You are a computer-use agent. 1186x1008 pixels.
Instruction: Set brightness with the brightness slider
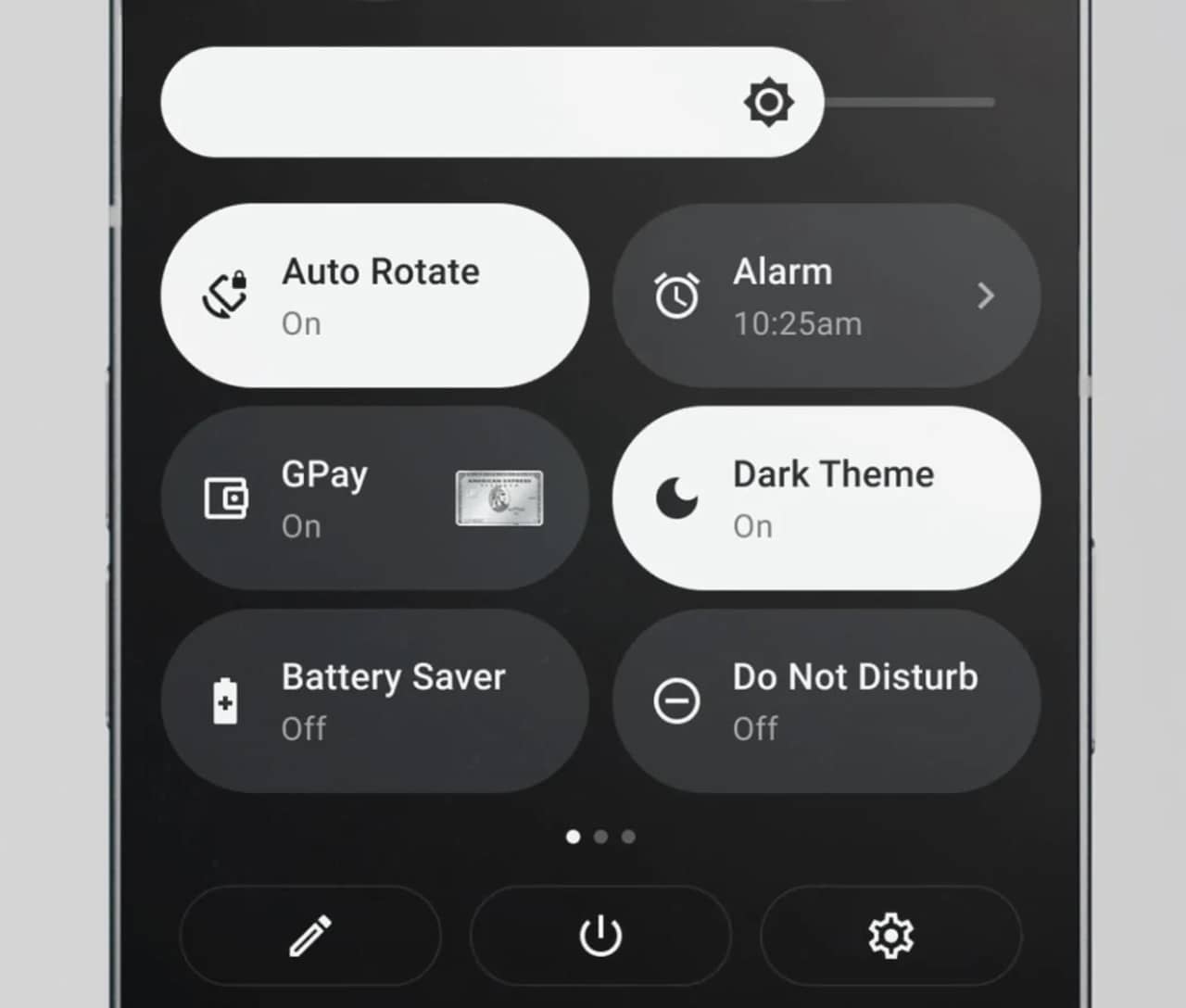pyautogui.click(x=576, y=102)
